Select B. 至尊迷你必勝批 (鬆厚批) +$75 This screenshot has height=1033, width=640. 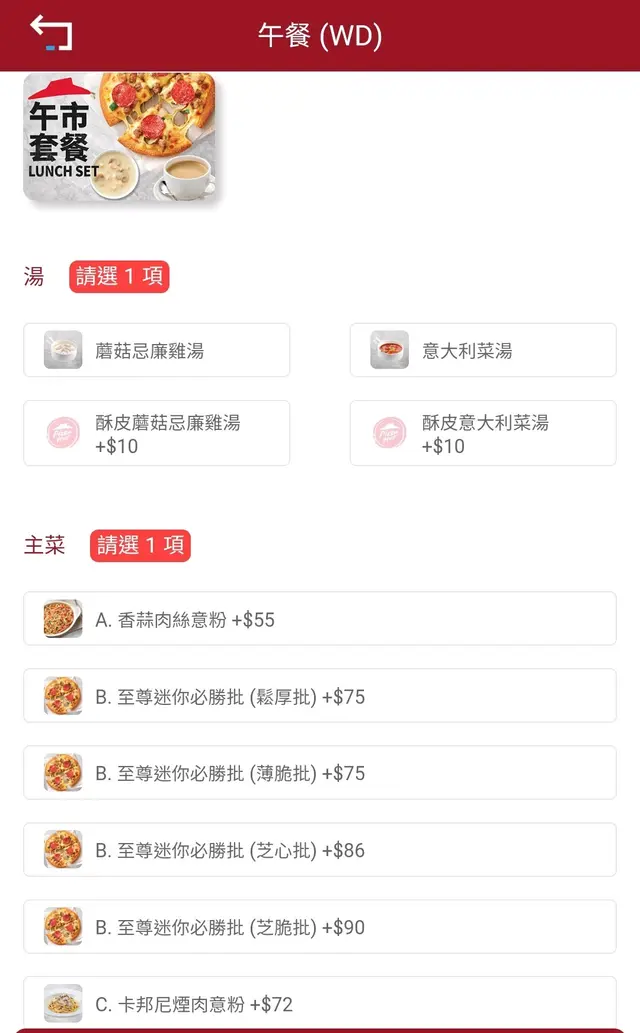click(319, 696)
